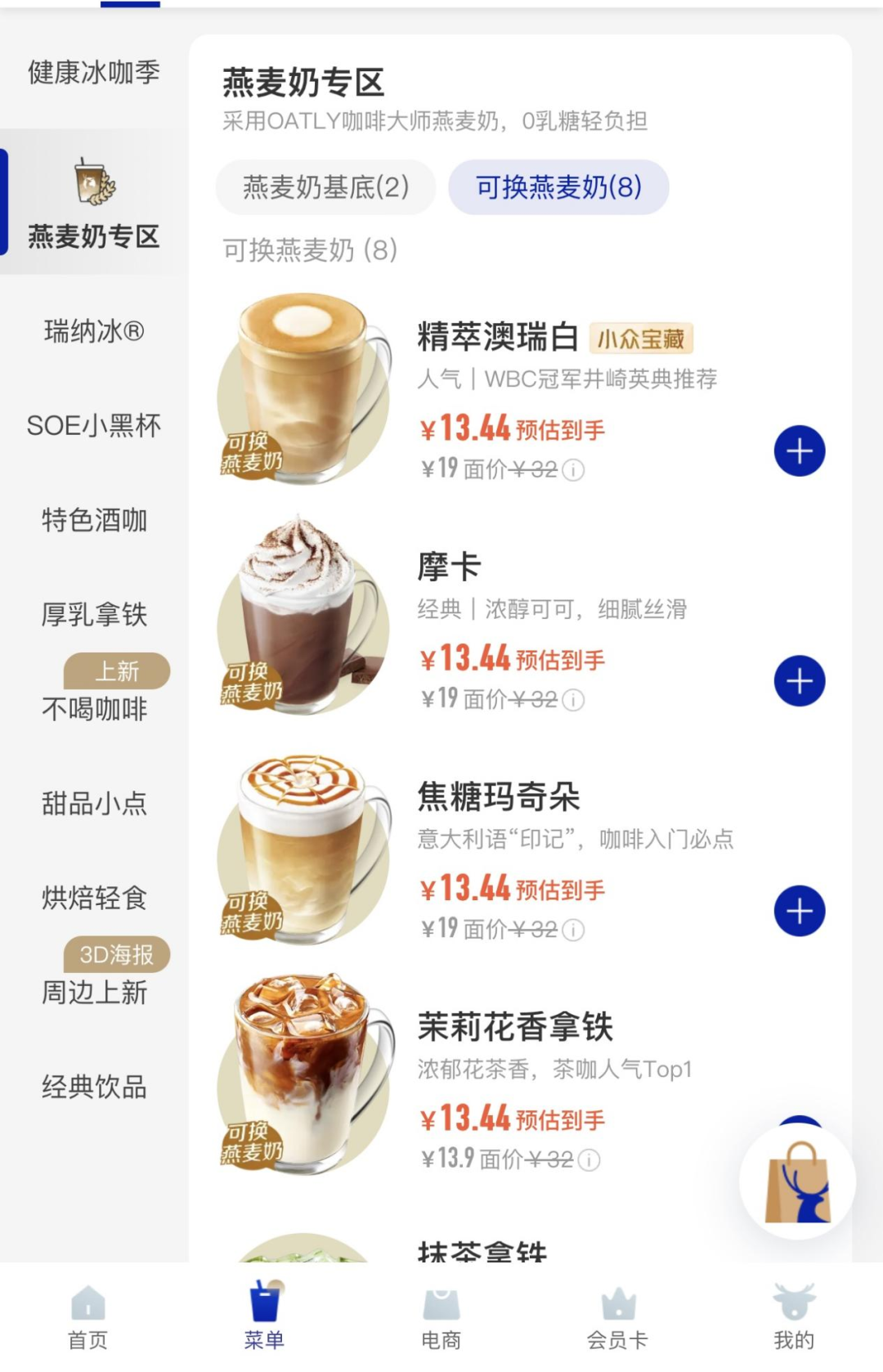Open the 不喝咖啡 category
Image resolution: width=883 pixels, height=1372 pixels.
click(94, 709)
